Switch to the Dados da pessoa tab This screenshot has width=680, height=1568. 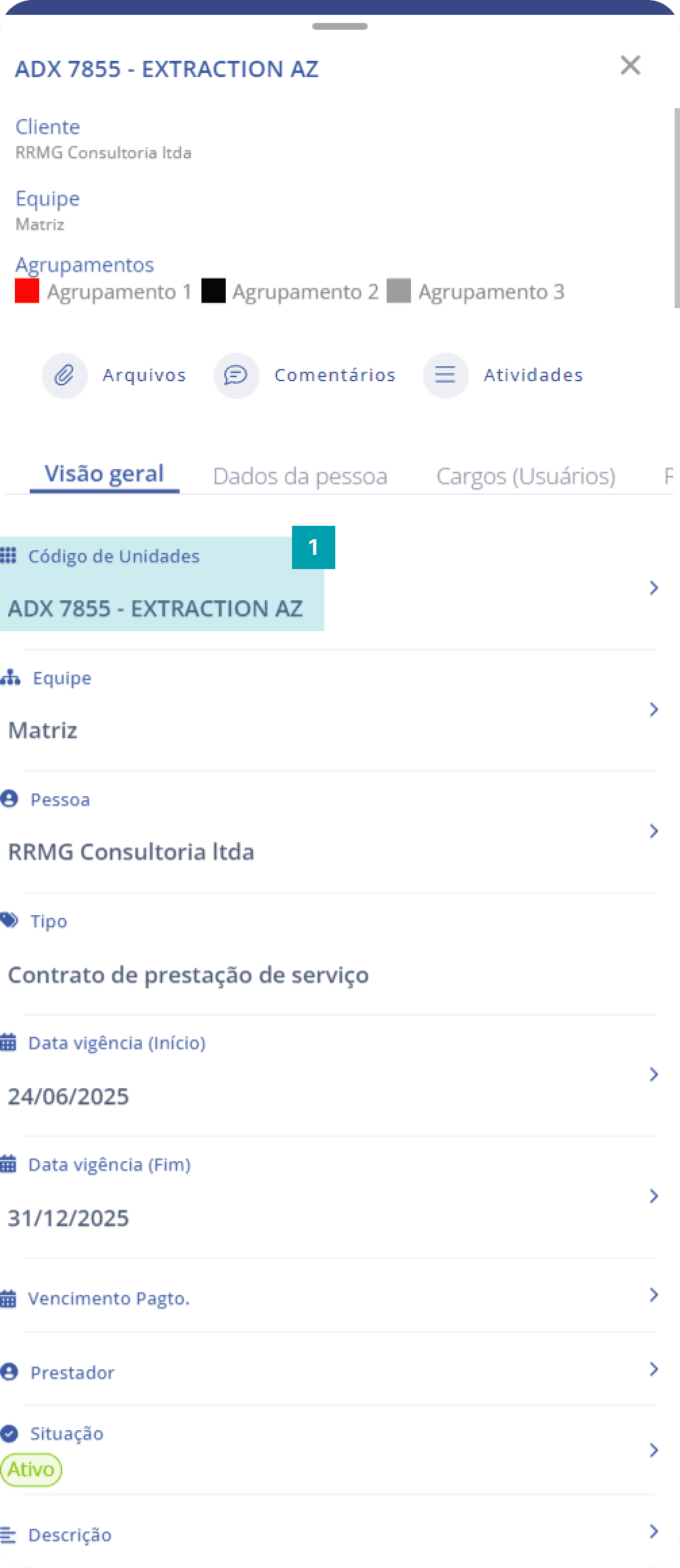point(299,475)
